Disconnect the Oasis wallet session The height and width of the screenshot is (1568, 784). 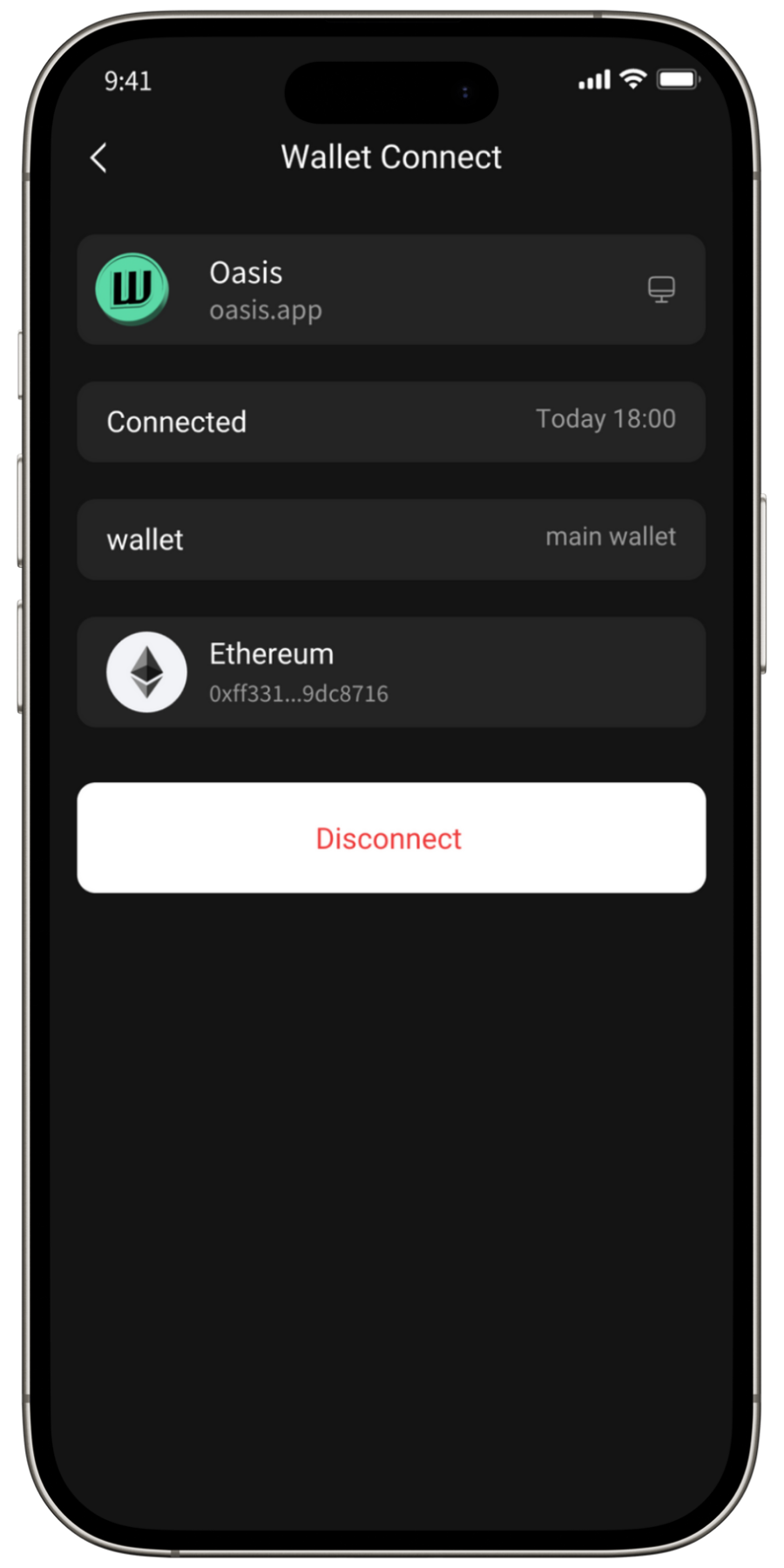[390, 837]
